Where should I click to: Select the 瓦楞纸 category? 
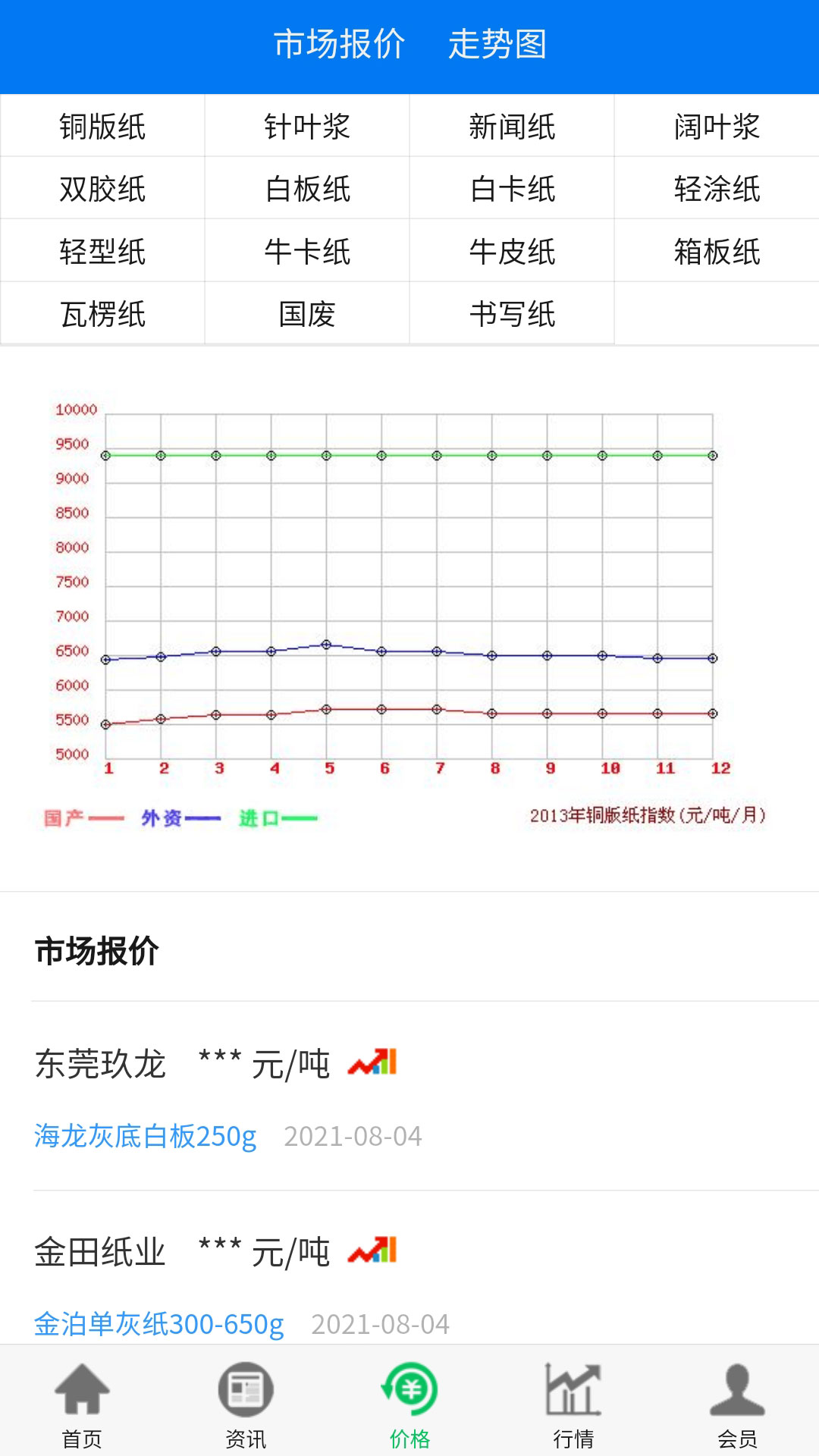point(102,315)
